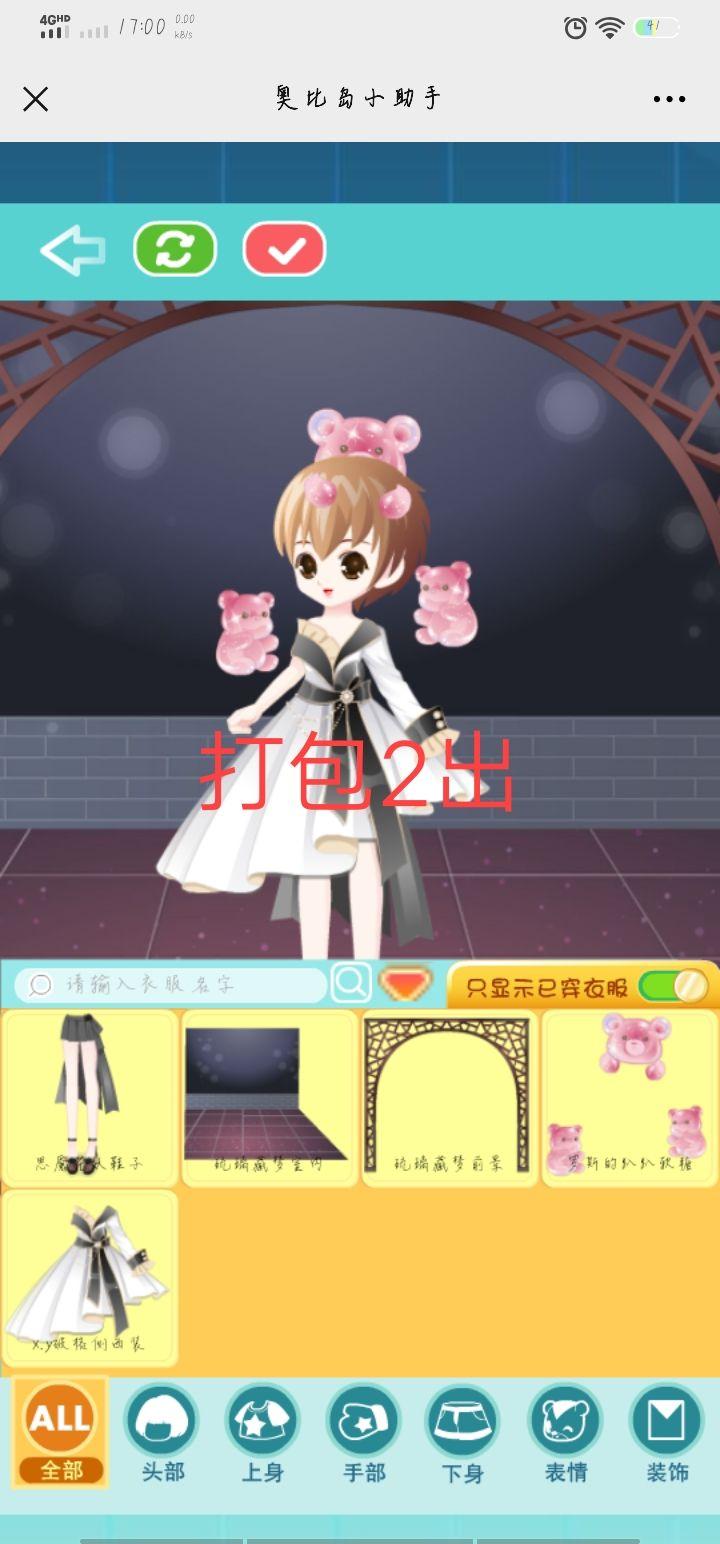Confirm the outfit with red checkmark button
Screen dimensions: 720x1544
(285, 249)
